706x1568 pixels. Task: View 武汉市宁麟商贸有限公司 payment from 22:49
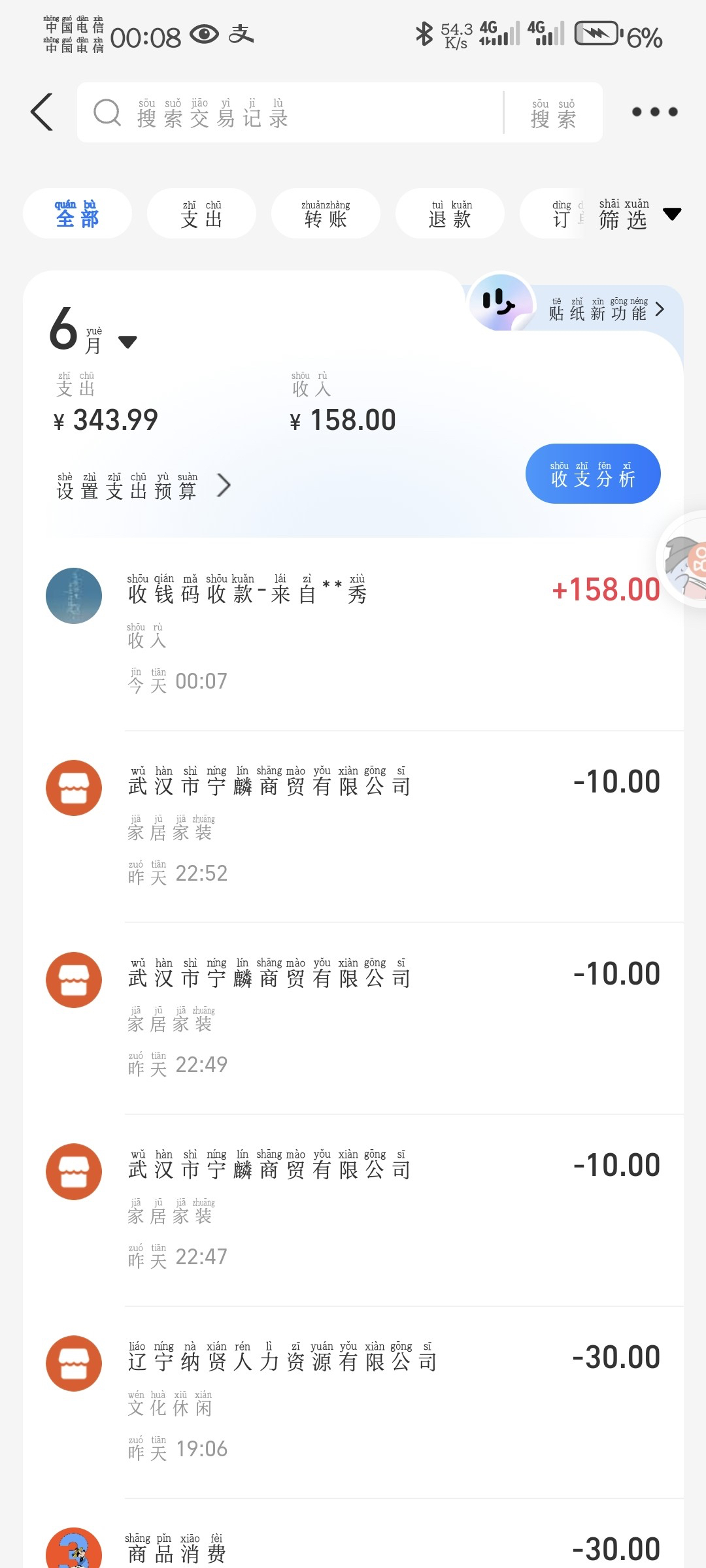pyautogui.click(x=392, y=1016)
